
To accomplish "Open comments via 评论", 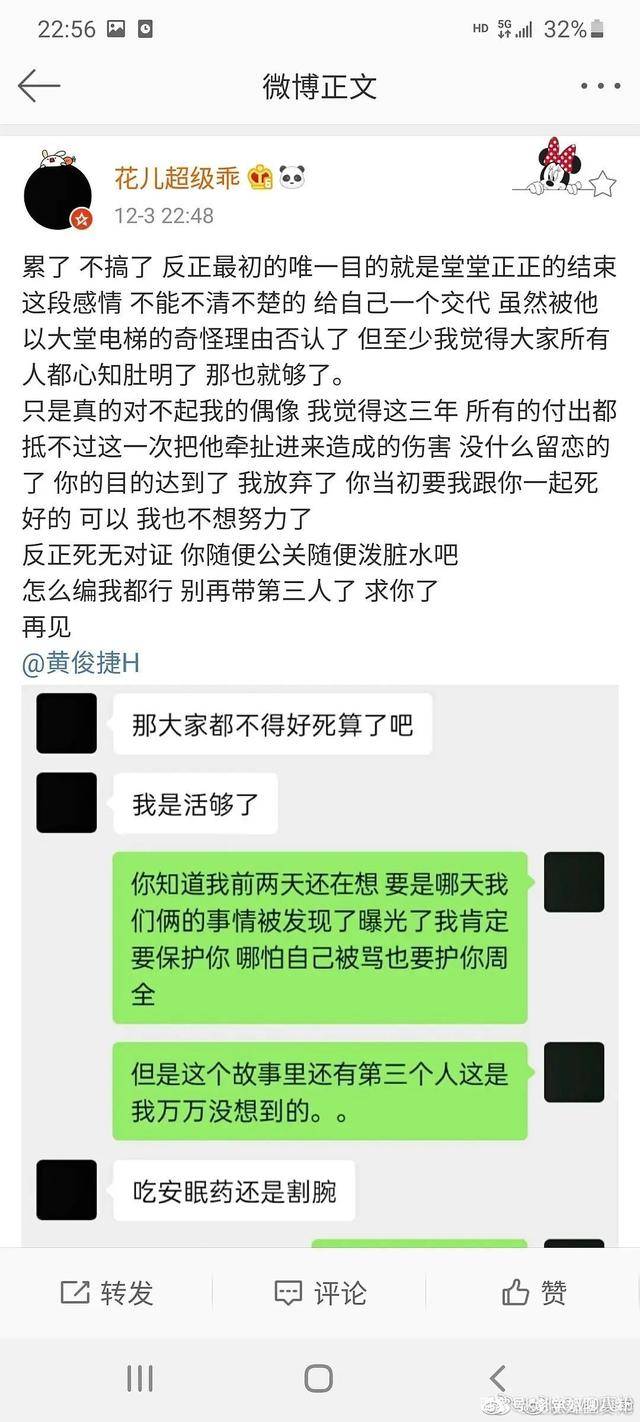I will click(x=320, y=1293).
